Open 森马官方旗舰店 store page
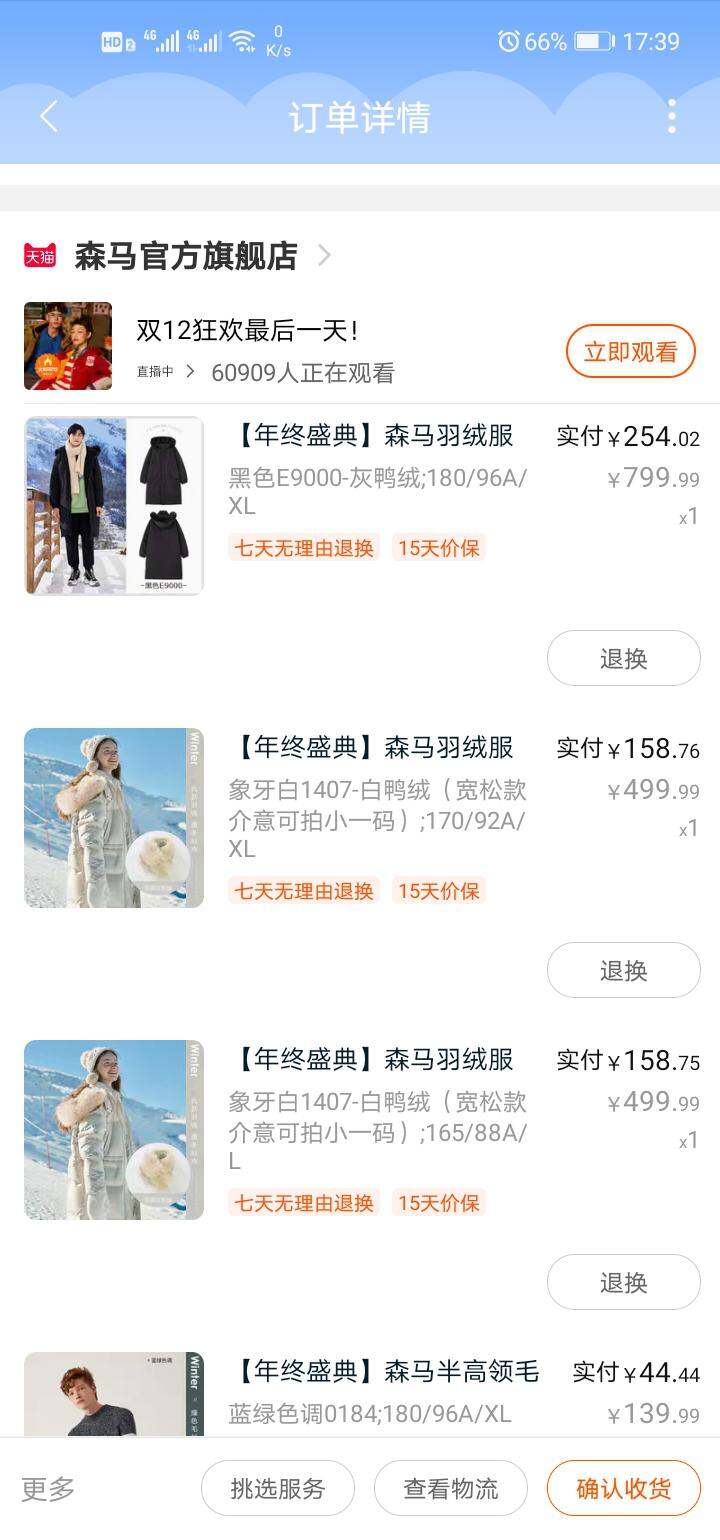 click(186, 256)
